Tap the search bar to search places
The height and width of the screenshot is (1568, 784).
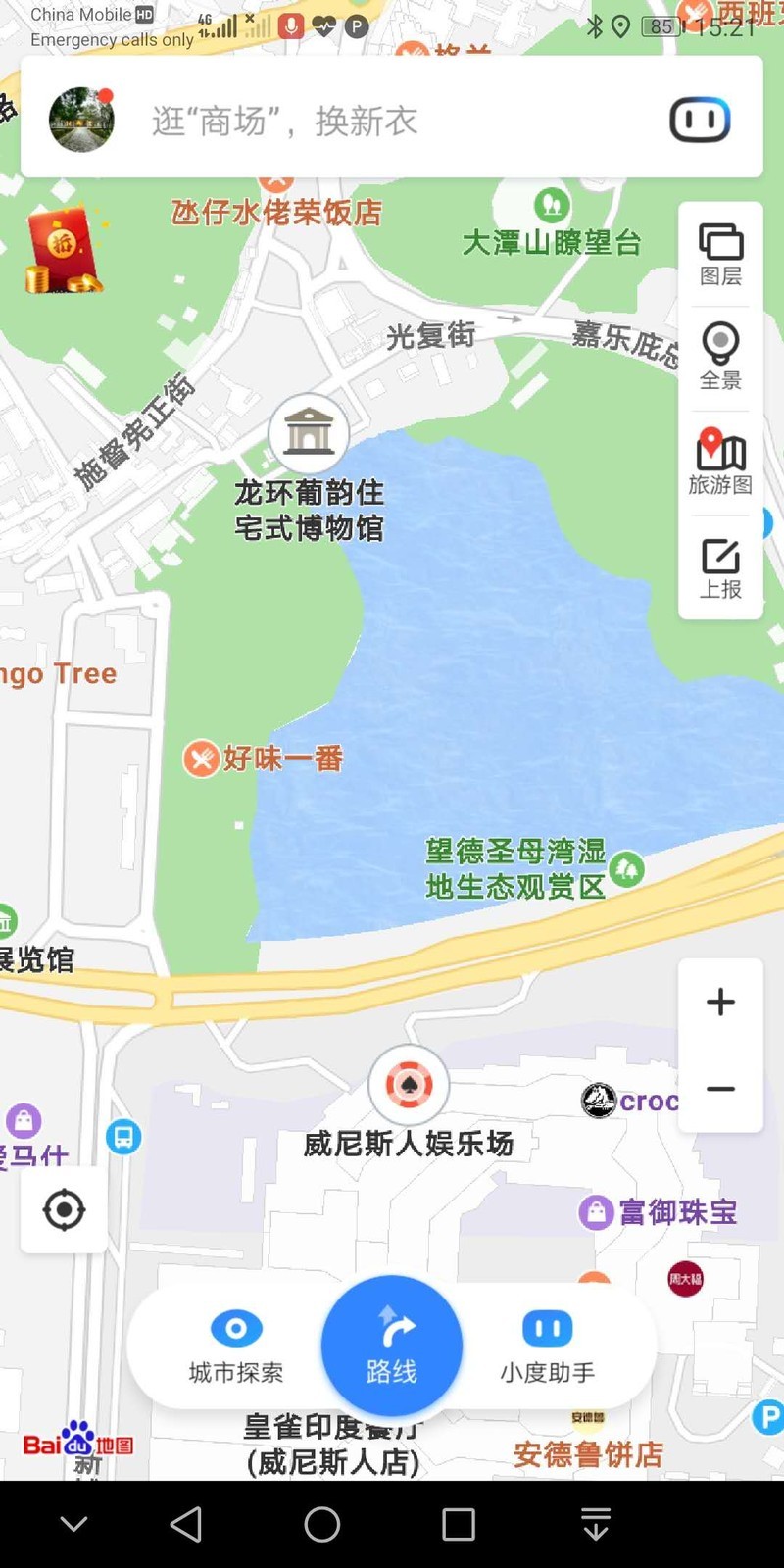point(392,120)
